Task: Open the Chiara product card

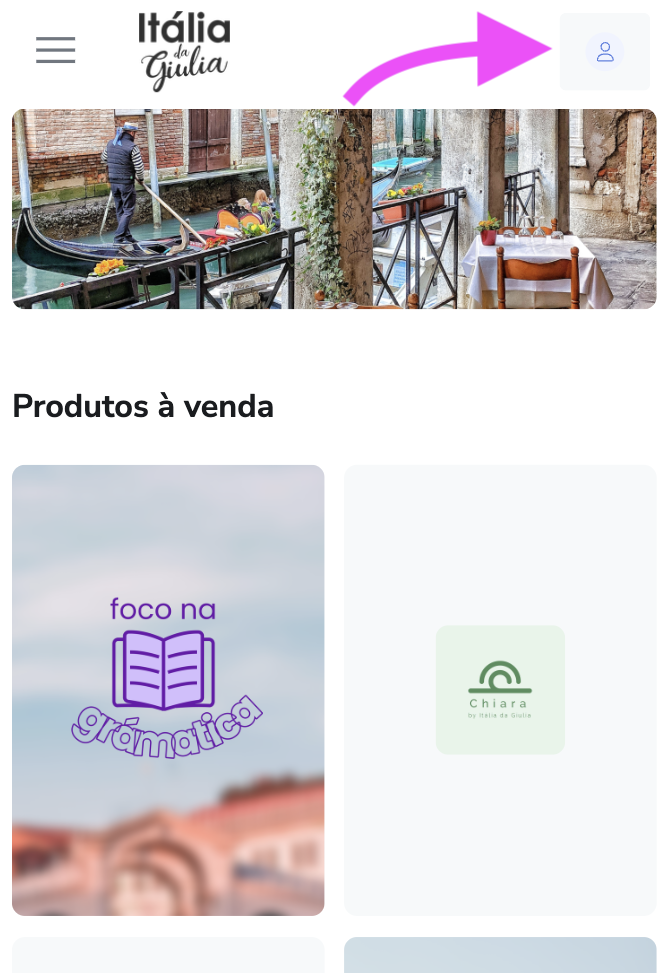Action: click(x=500, y=689)
